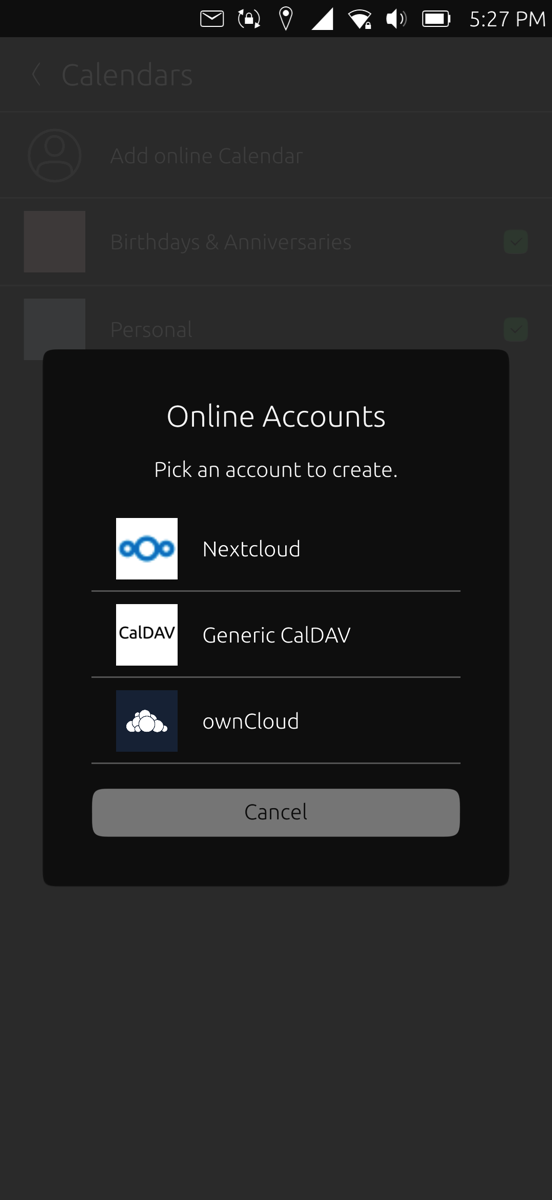552x1200 pixels.
Task: Cancel the Online Accounts dialog
Action: [276, 812]
